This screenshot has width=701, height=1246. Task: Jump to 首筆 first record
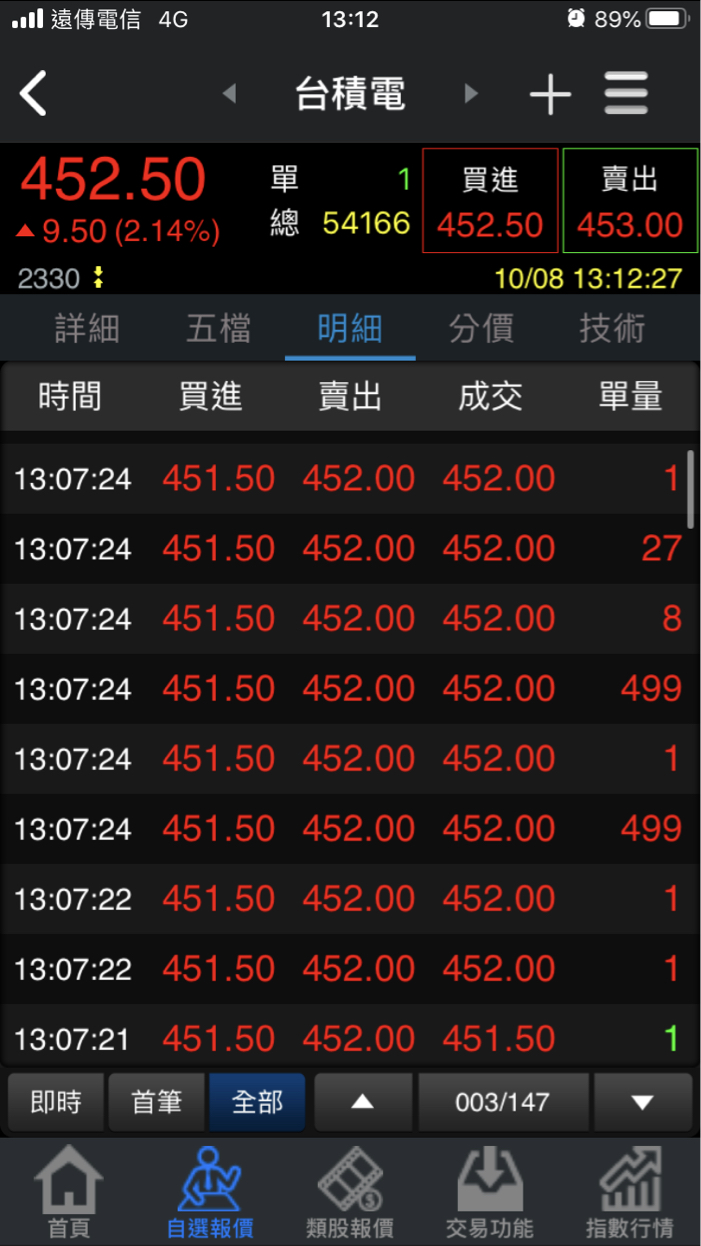pos(157,1102)
